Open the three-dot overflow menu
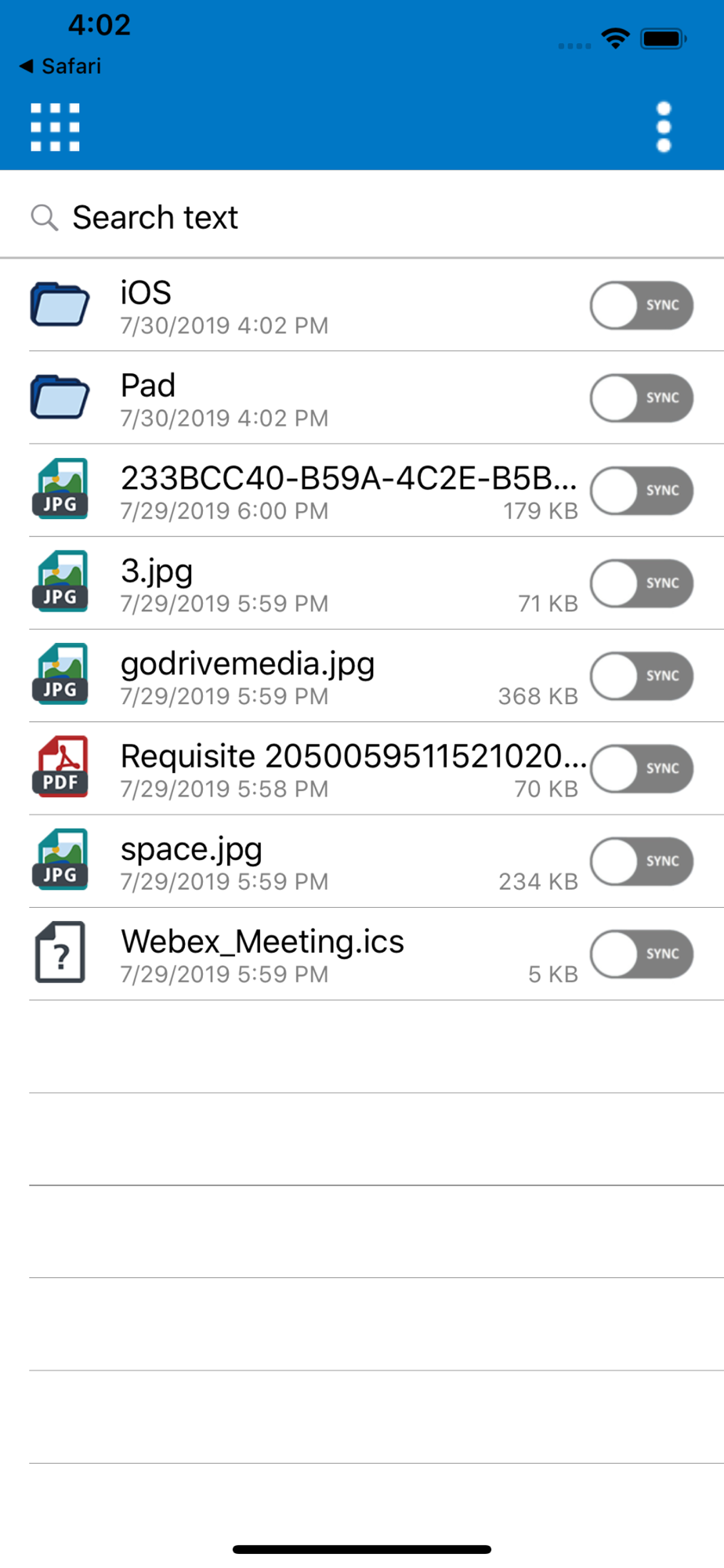The image size is (724, 1568). [664, 127]
